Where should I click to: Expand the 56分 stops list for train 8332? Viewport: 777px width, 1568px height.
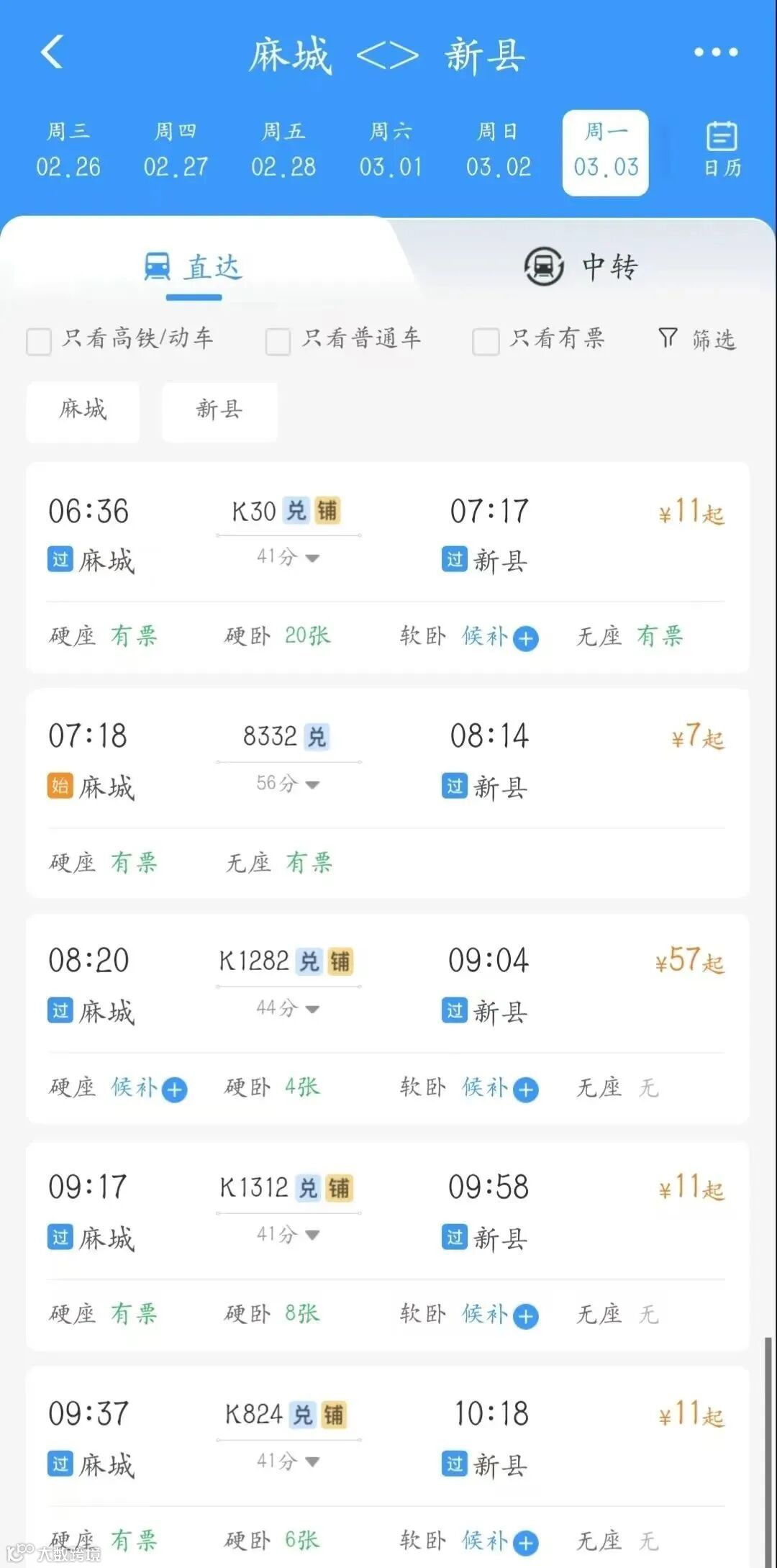(288, 784)
